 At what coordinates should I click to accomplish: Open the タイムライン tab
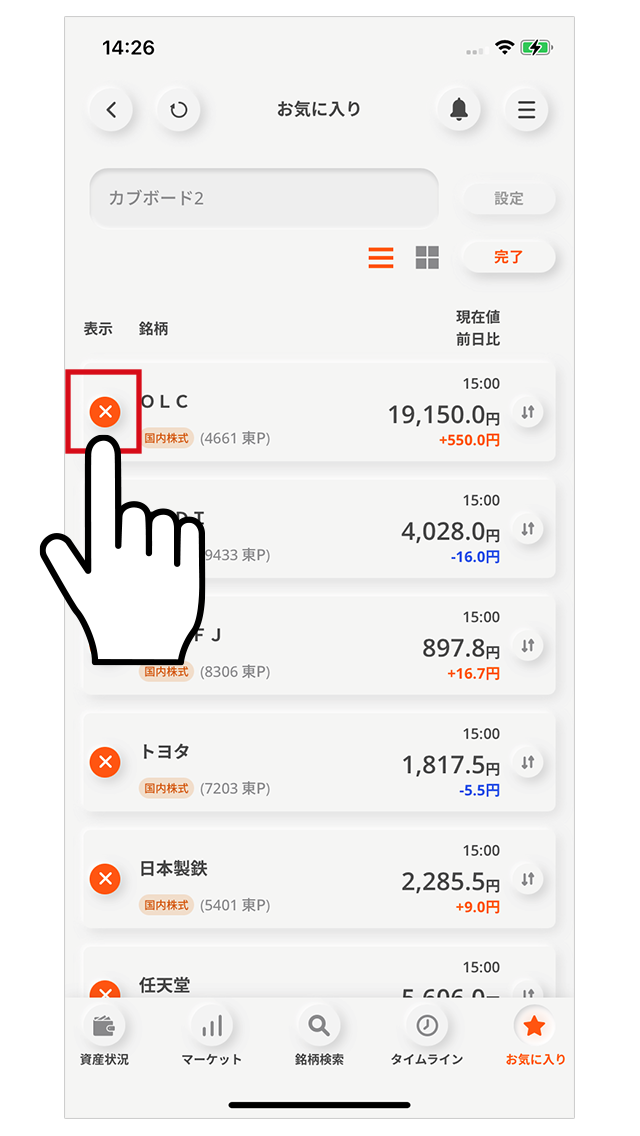point(427,1037)
